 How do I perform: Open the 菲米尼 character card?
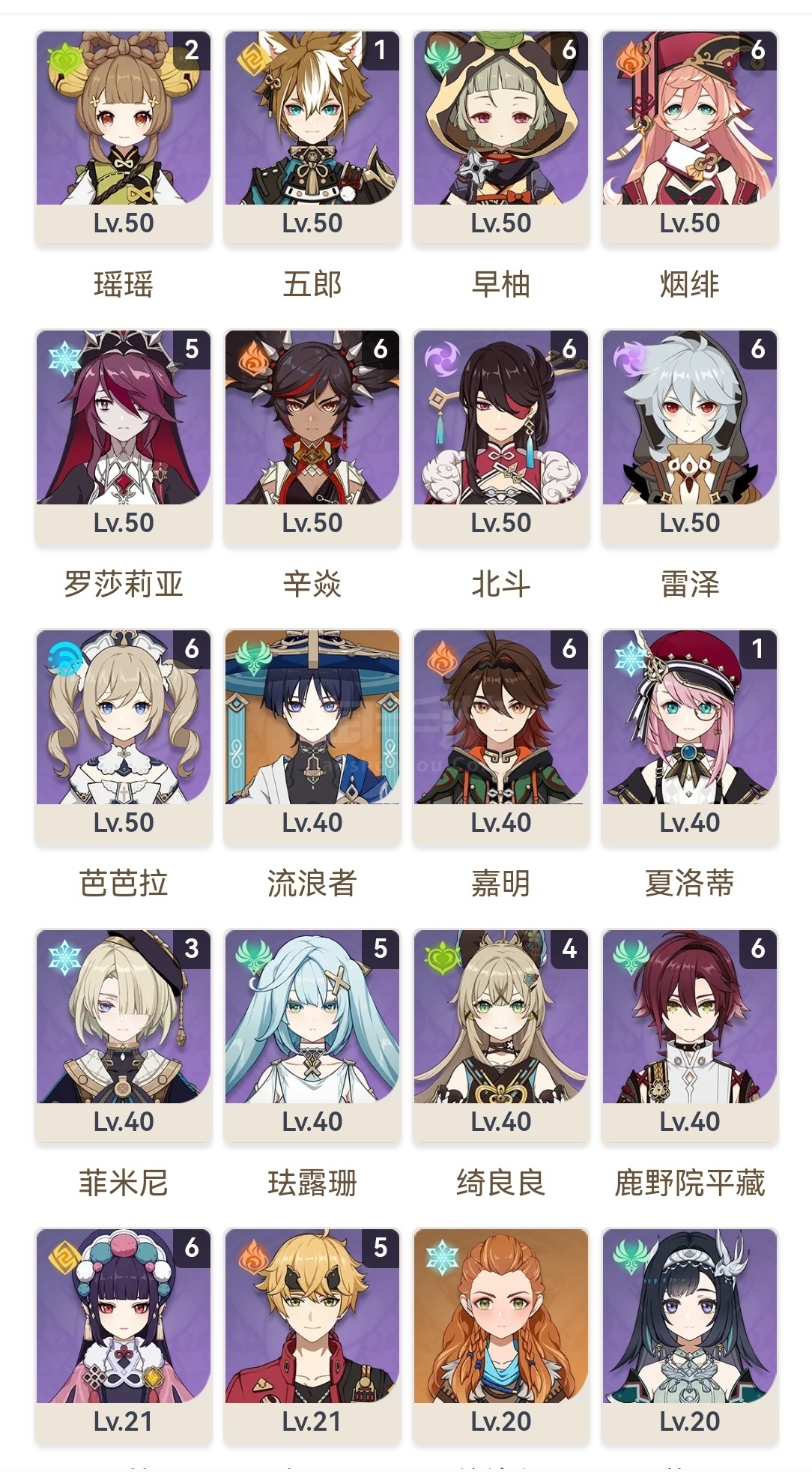[x=124, y=1037]
